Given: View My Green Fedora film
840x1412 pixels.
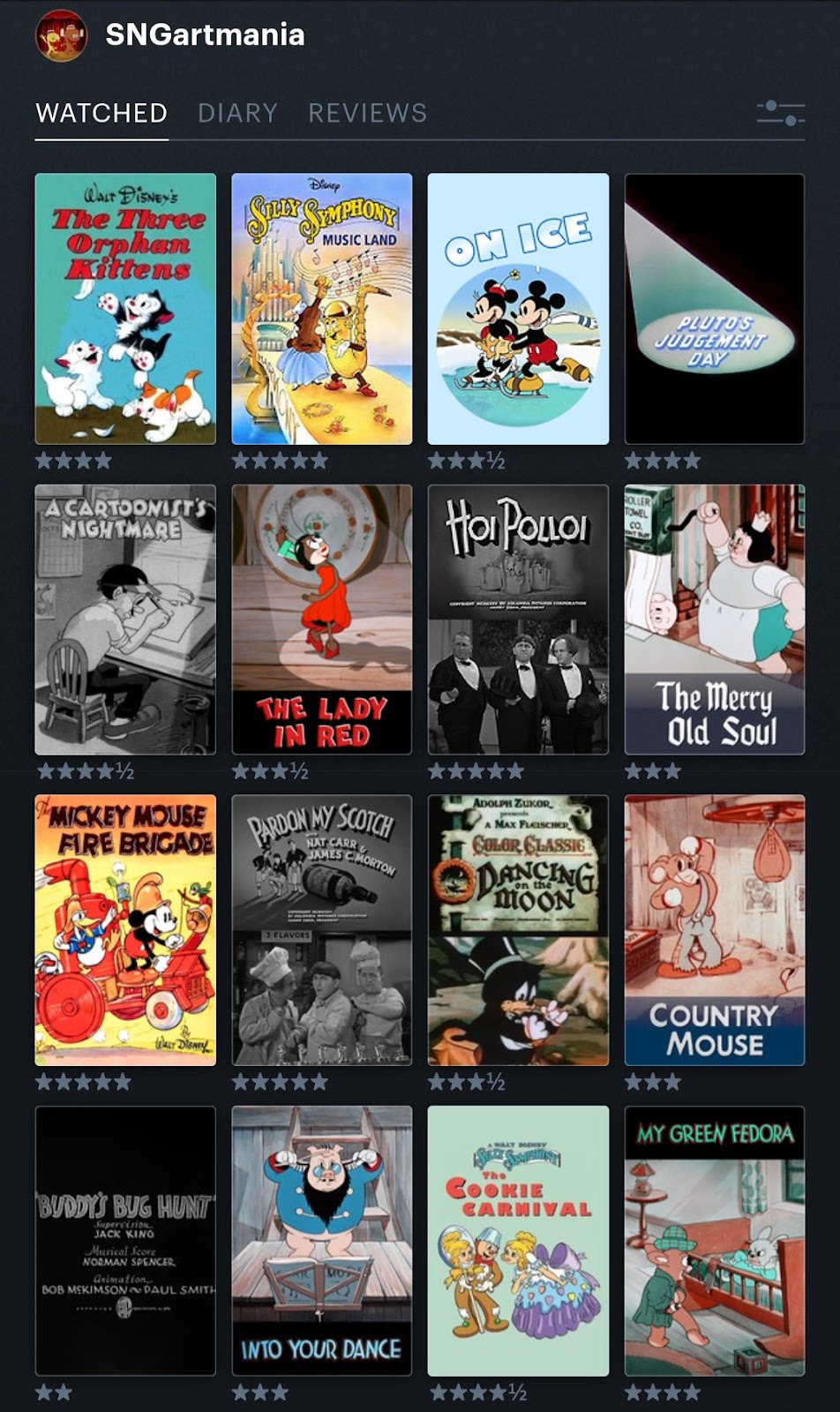Looking at the screenshot, I should click(715, 1241).
